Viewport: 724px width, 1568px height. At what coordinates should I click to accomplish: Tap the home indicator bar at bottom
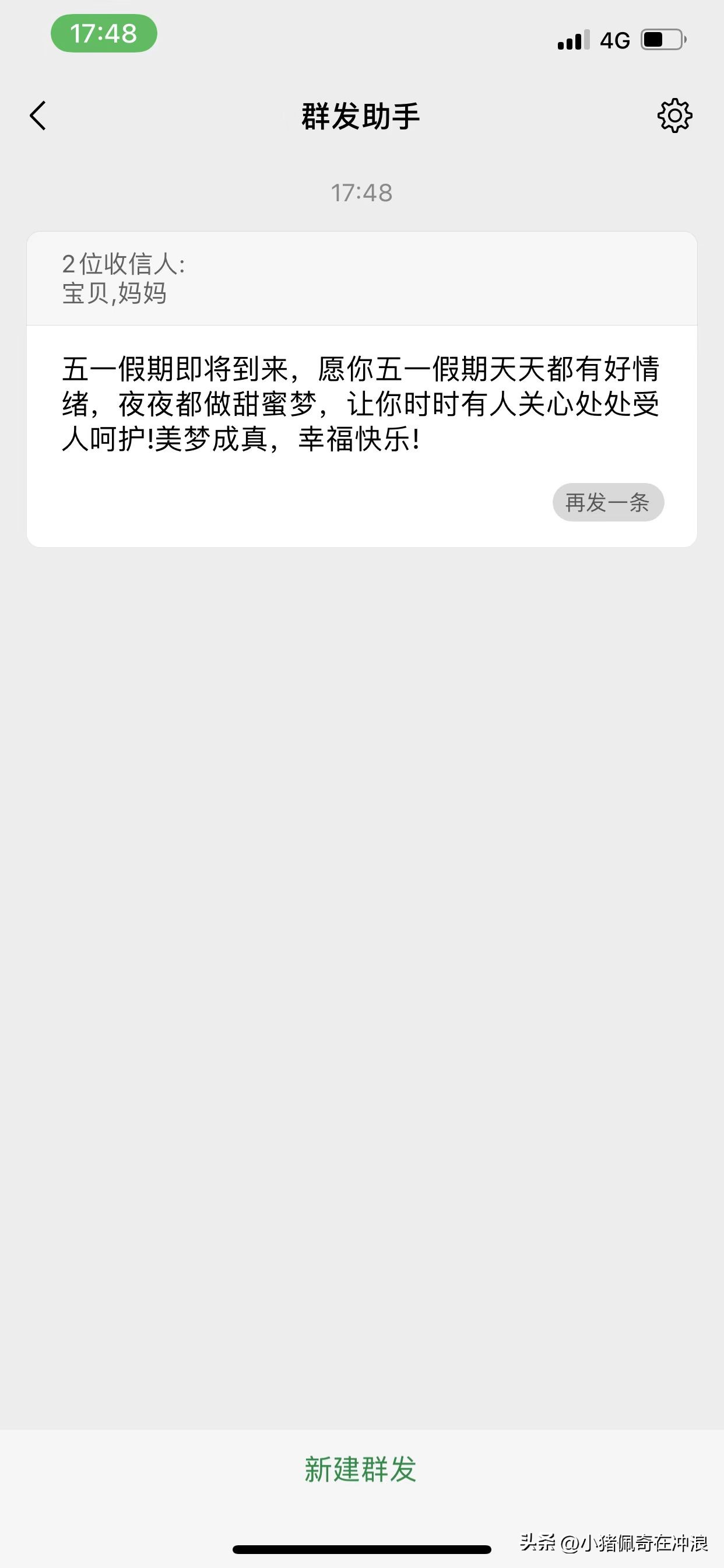(361, 1548)
